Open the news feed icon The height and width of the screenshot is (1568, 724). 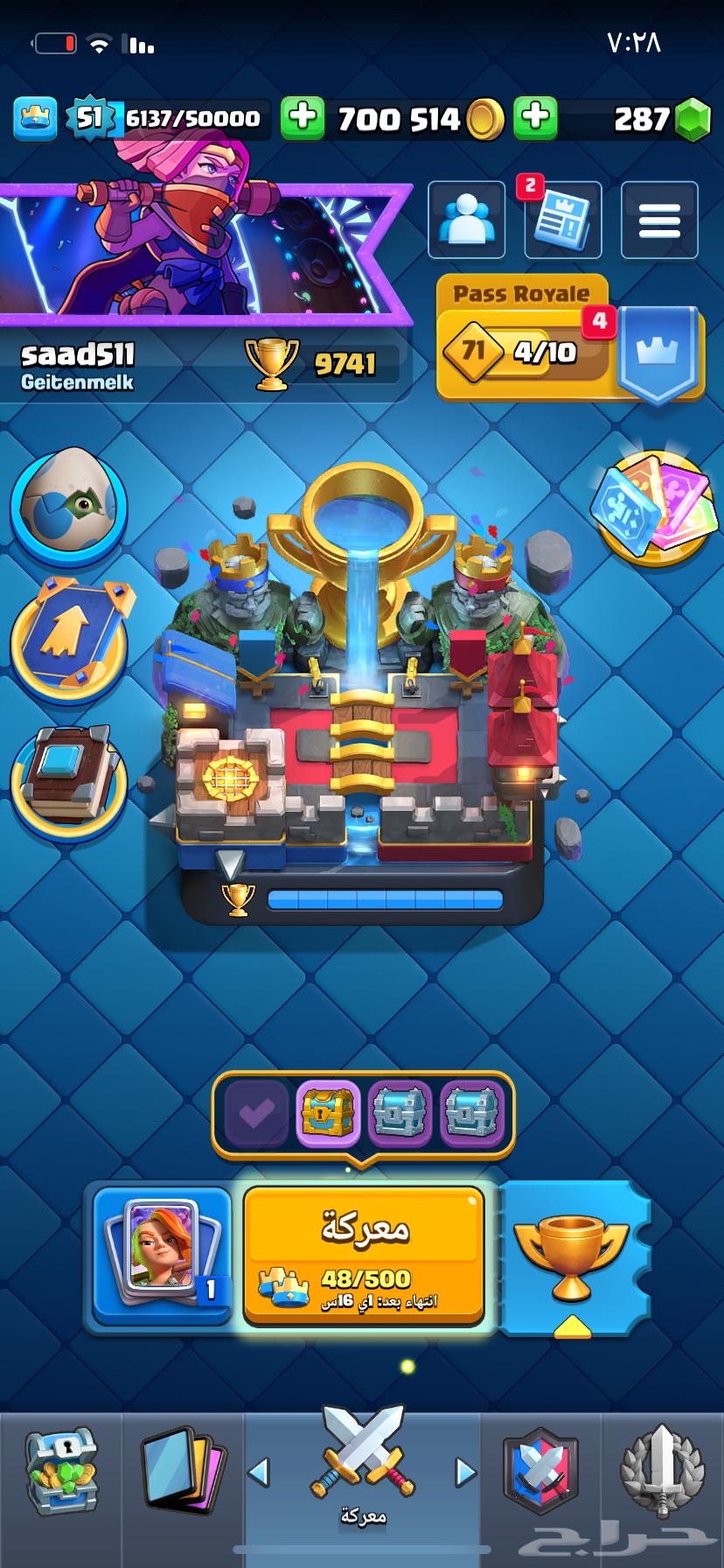pos(562,220)
